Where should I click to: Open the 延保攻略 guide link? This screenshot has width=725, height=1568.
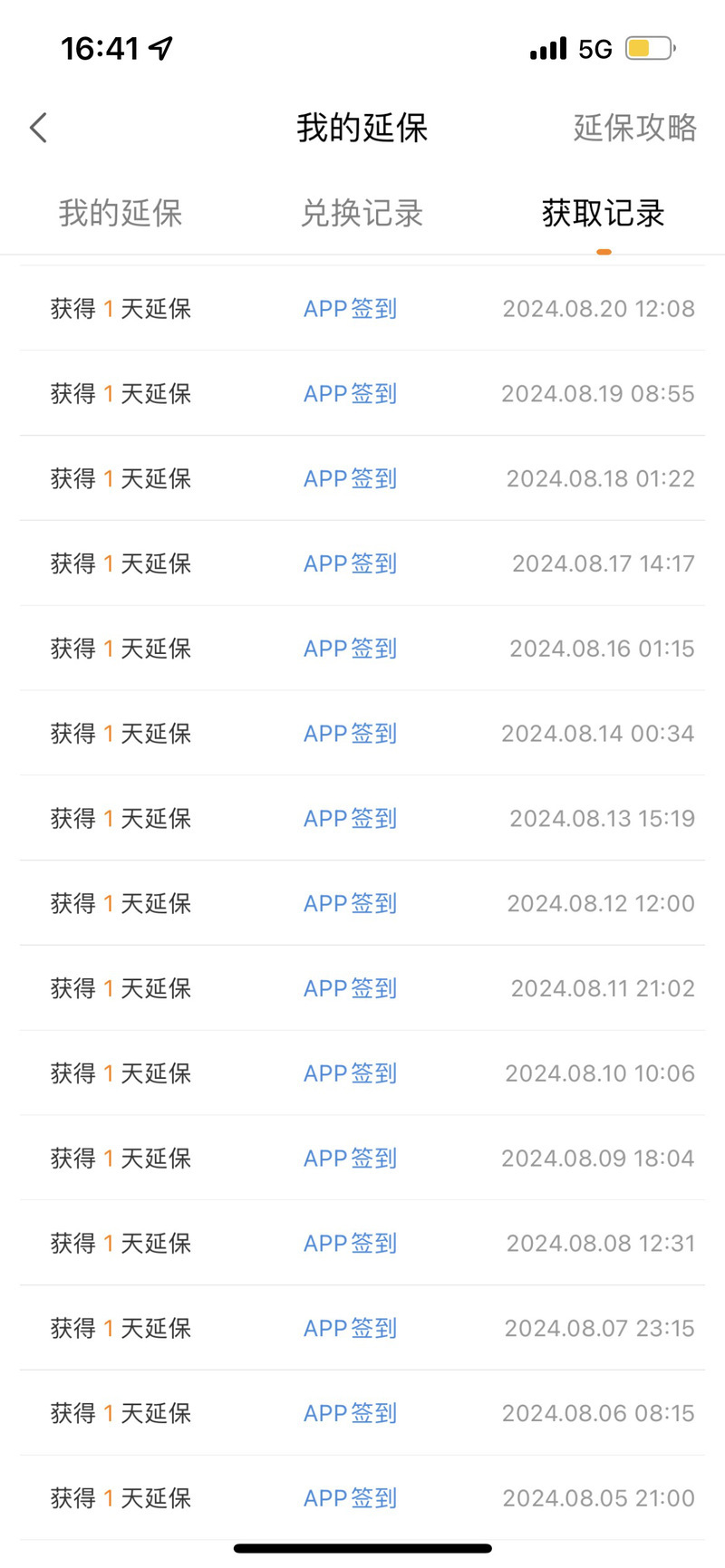coord(635,128)
